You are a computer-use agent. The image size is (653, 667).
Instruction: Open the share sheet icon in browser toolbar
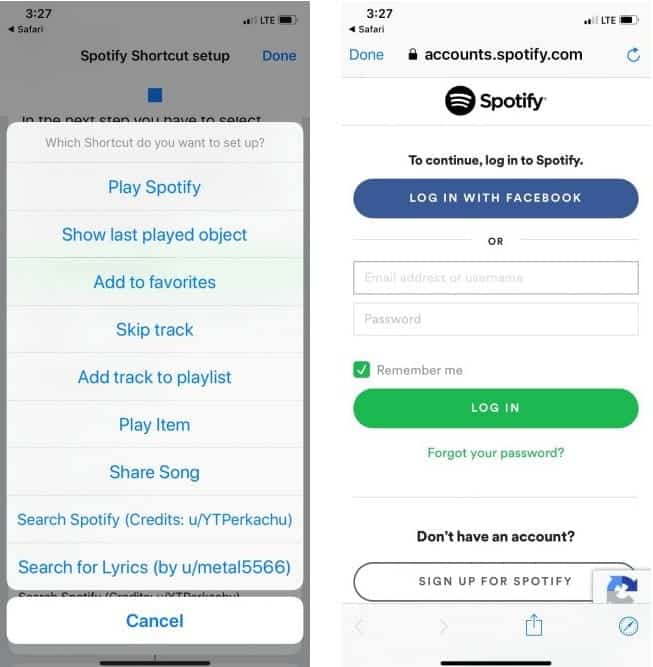[534, 625]
